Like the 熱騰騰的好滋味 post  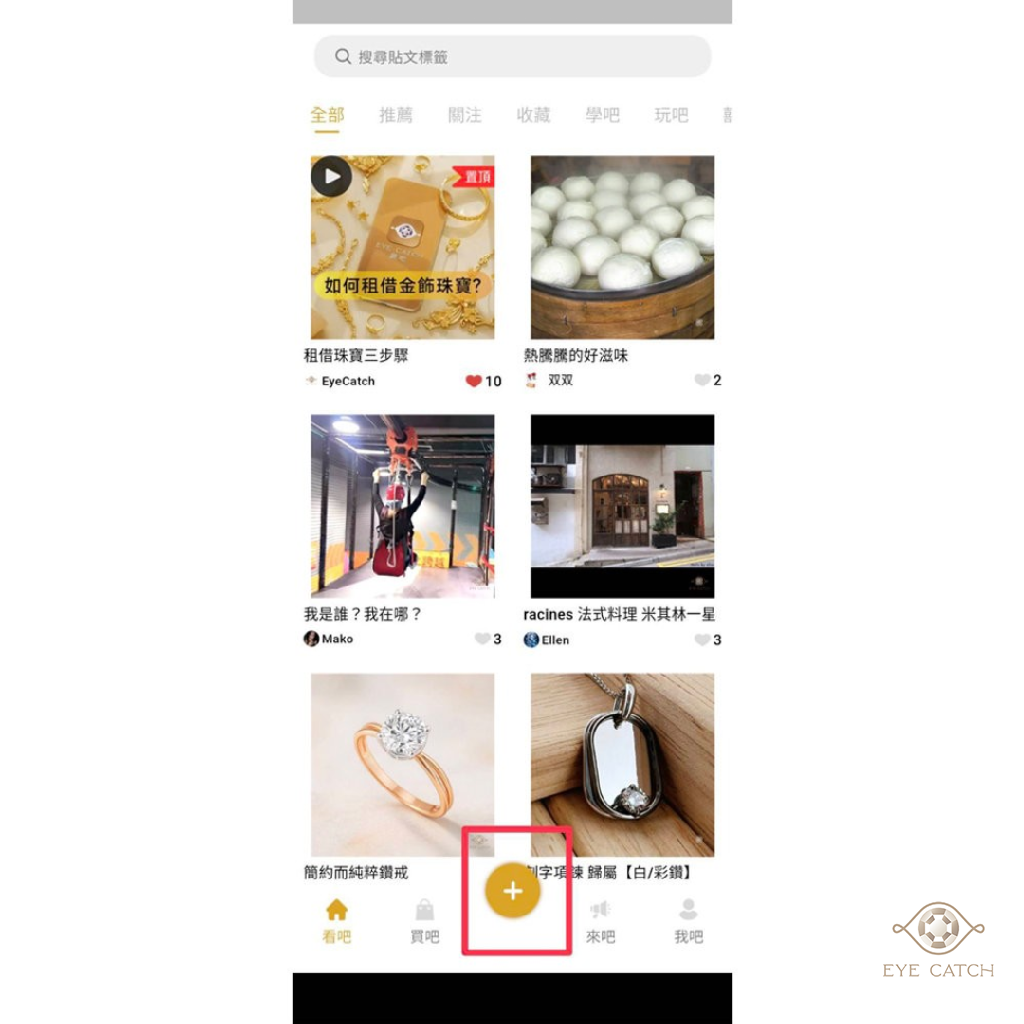pyautogui.click(x=702, y=380)
